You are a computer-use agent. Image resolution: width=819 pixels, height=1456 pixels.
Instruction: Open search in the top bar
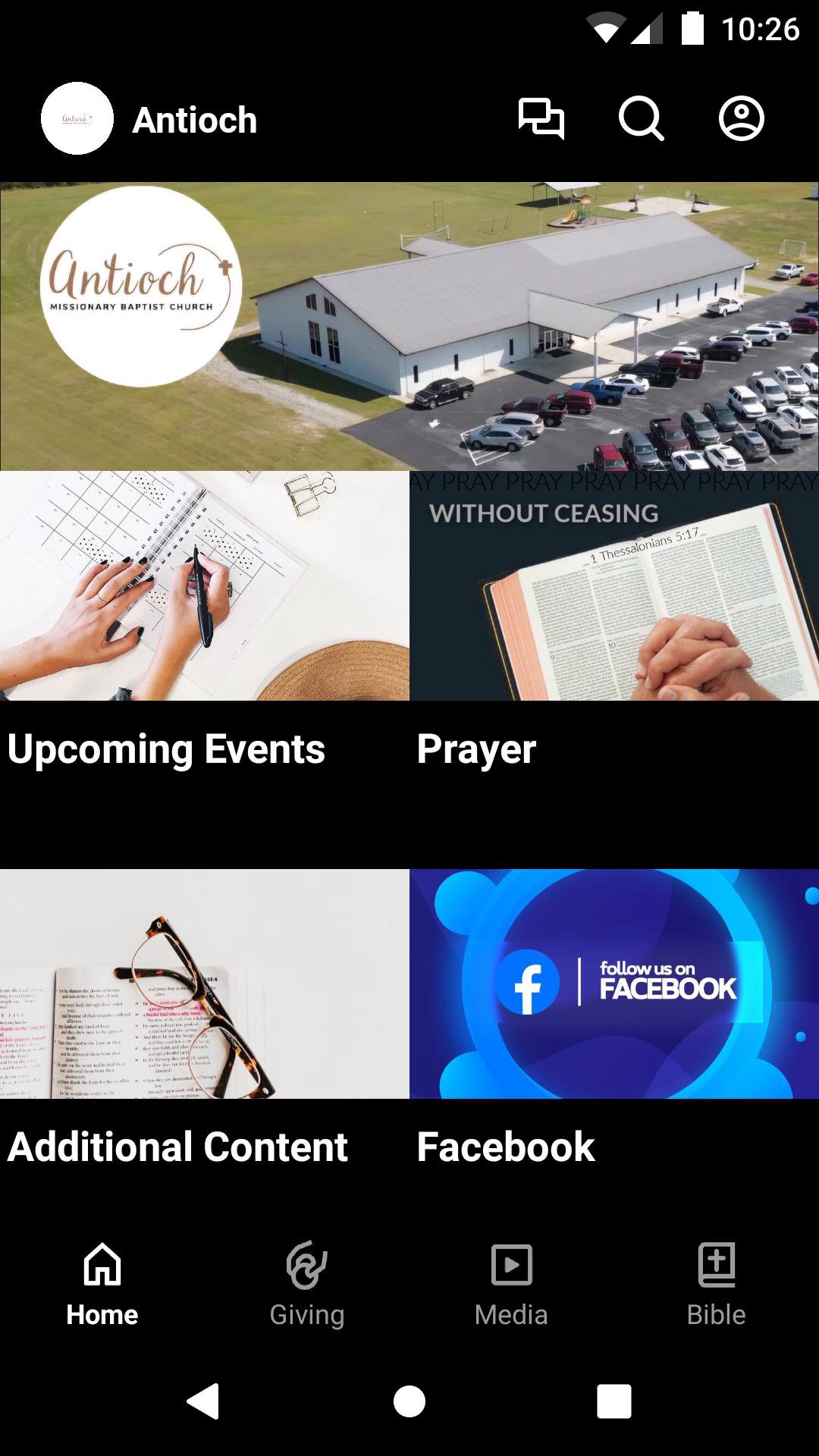(x=641, y=119)
